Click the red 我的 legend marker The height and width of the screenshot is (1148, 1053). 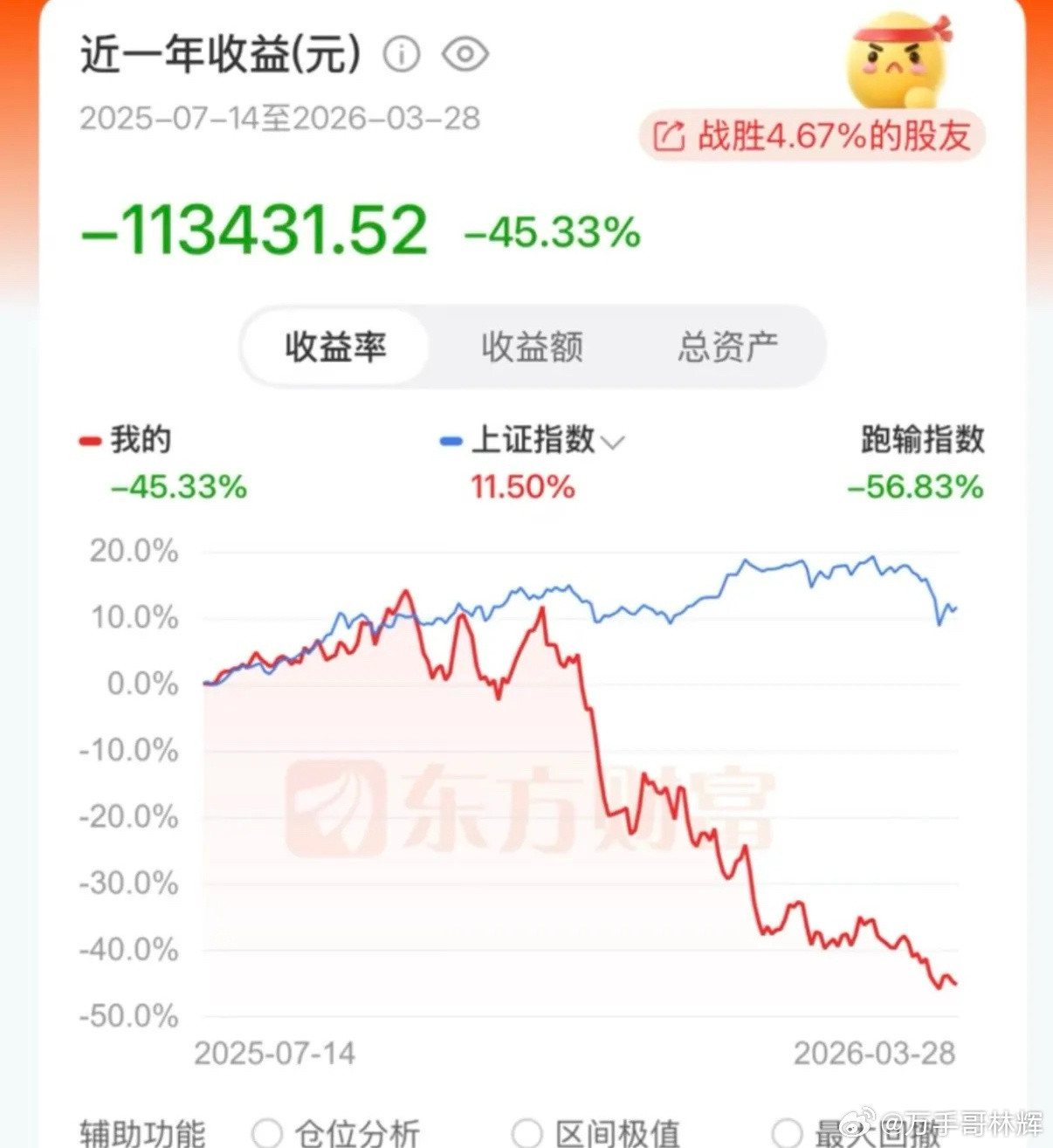point(90,441)
